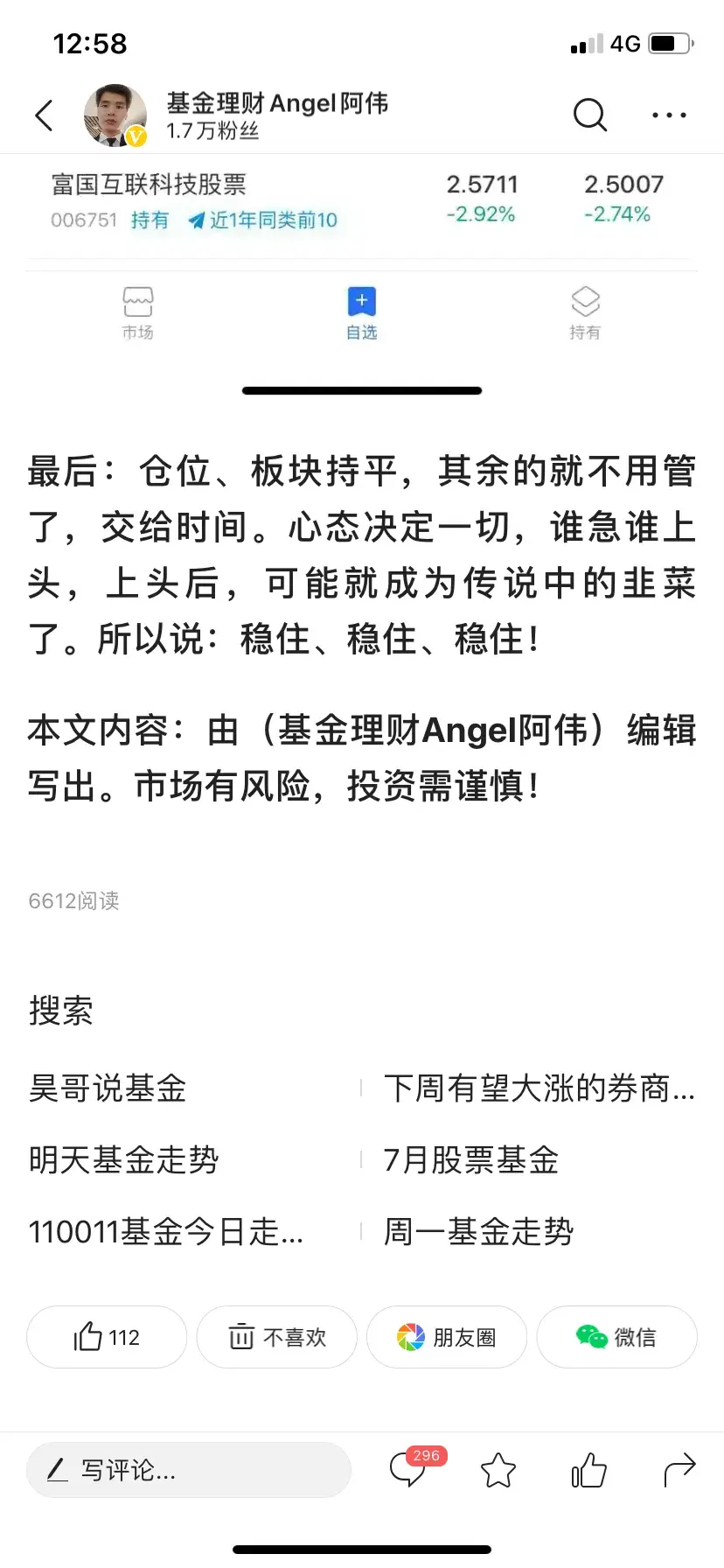Search for 110011基金今日走势
Viewport: 724px width, 1568px height.
166,1232
